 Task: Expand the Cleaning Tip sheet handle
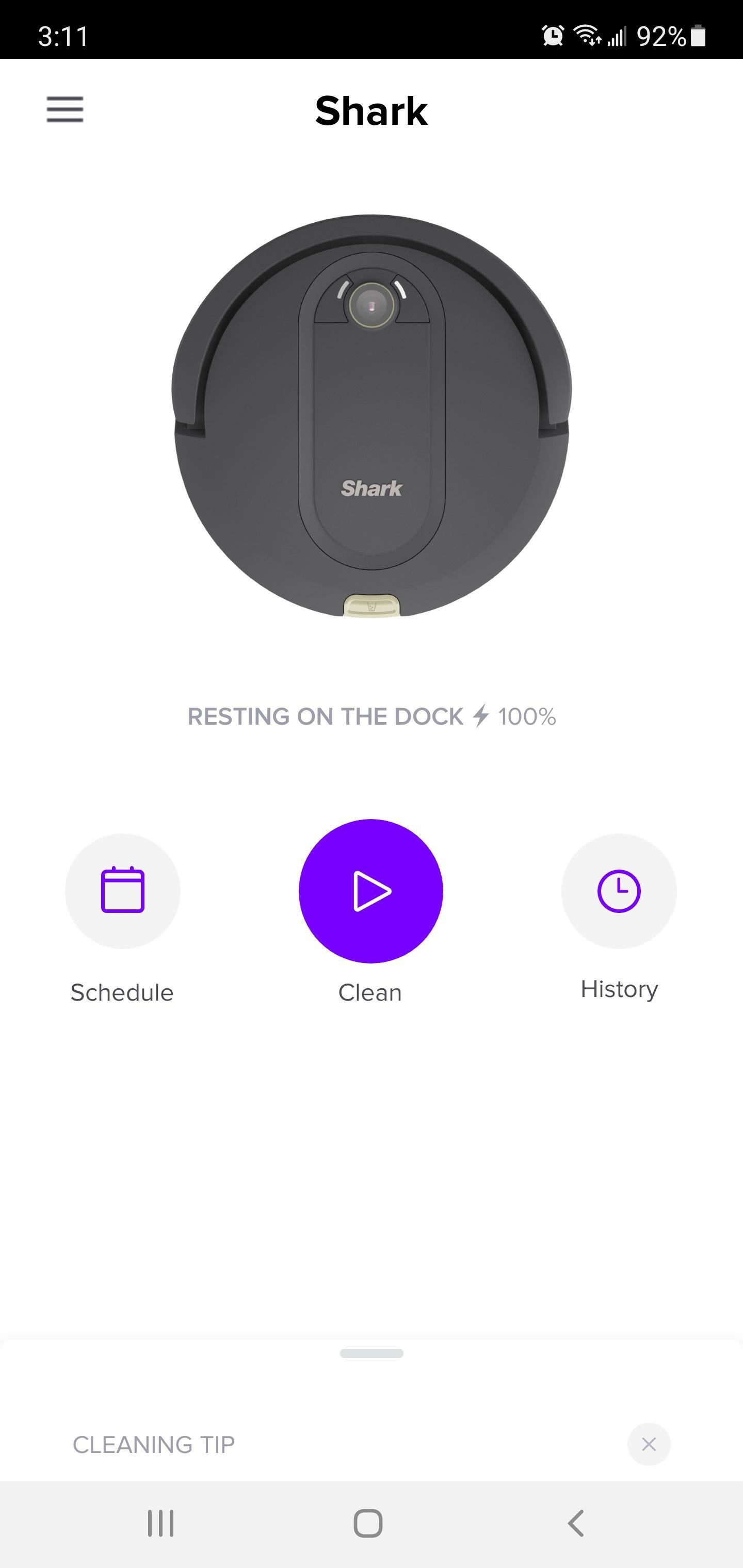pyautogui.click(x=372, y=1353)
